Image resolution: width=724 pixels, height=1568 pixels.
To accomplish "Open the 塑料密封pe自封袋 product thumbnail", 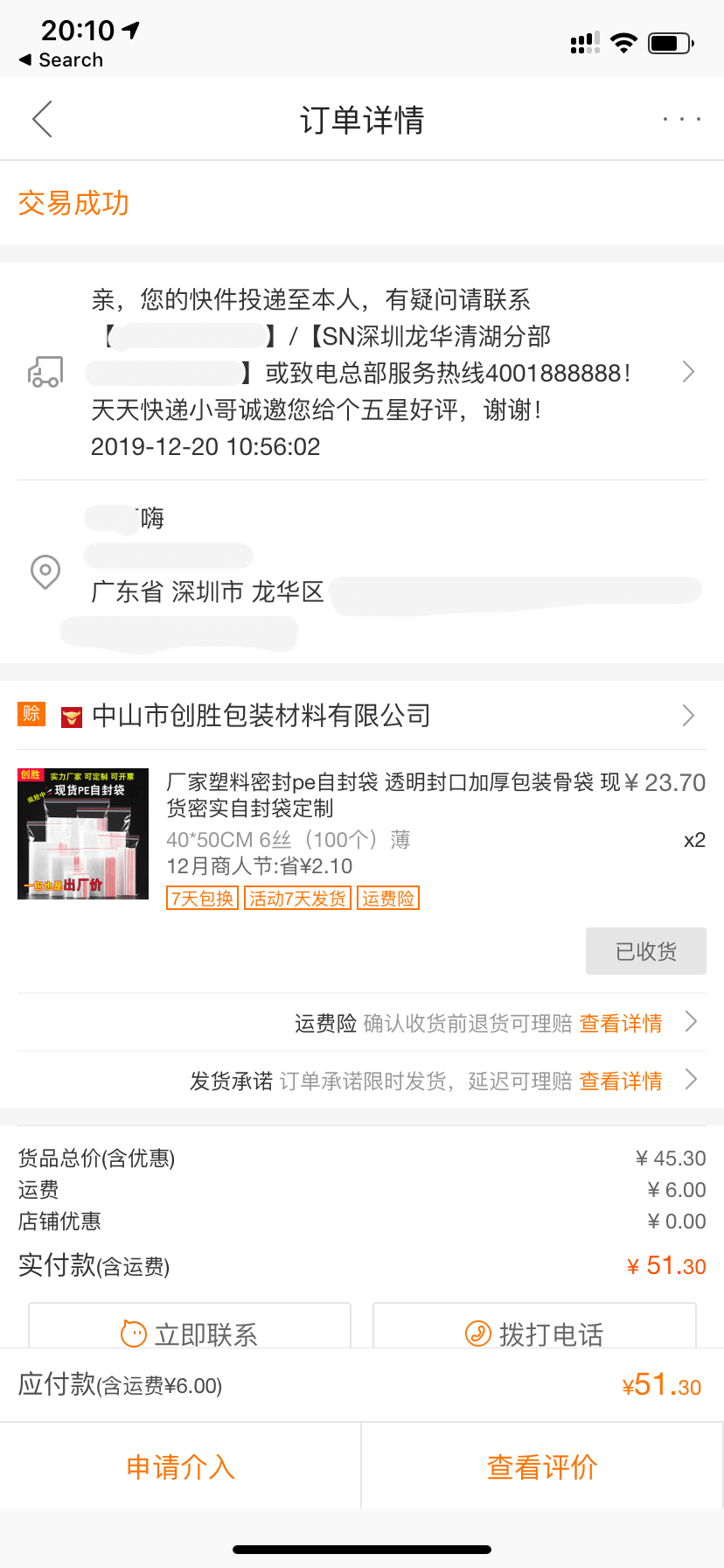I will (83, 834).
